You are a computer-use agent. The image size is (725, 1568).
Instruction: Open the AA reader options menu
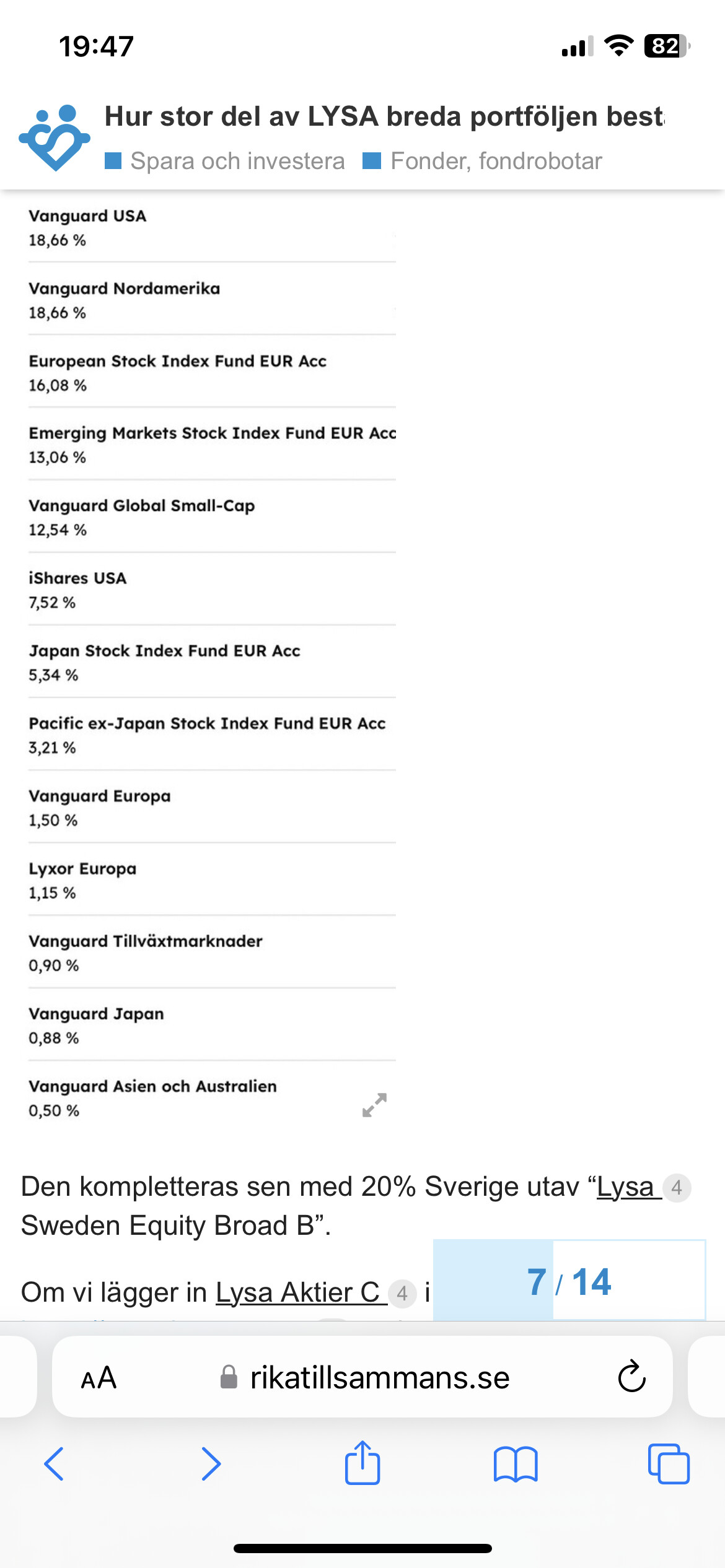pos(99,1377)
